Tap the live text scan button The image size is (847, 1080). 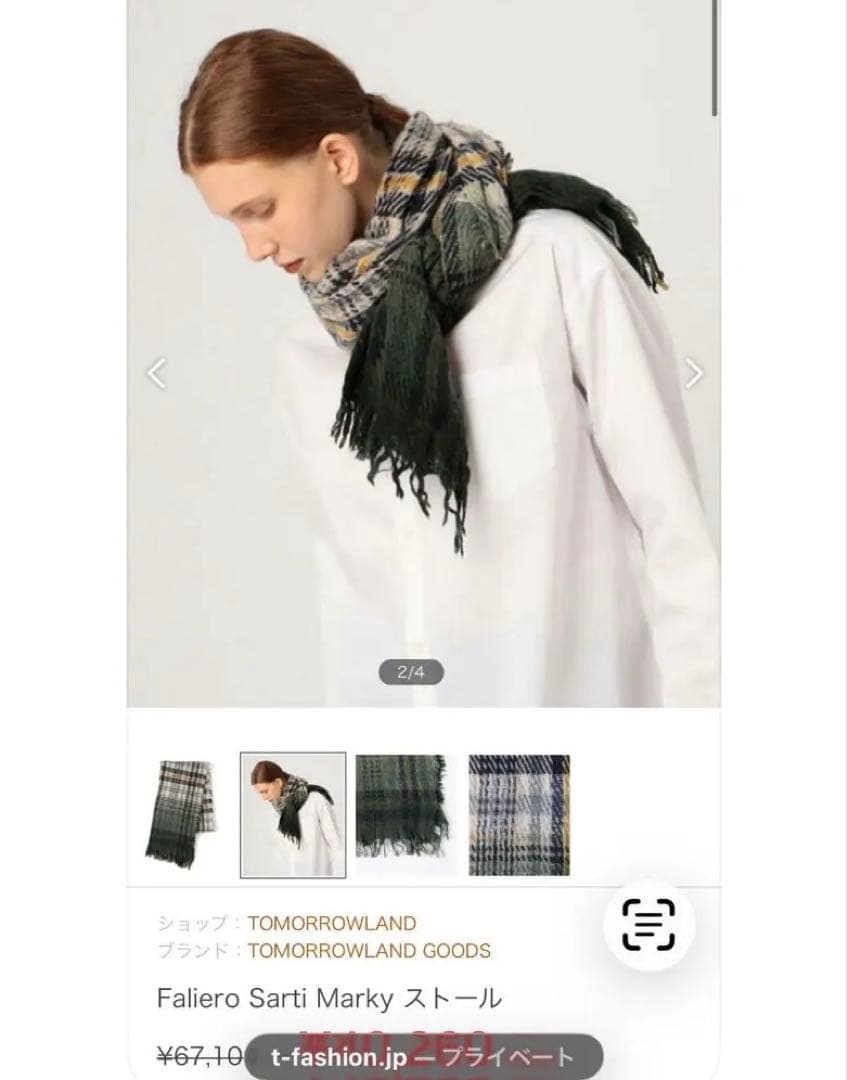click(x=649, y=923)
